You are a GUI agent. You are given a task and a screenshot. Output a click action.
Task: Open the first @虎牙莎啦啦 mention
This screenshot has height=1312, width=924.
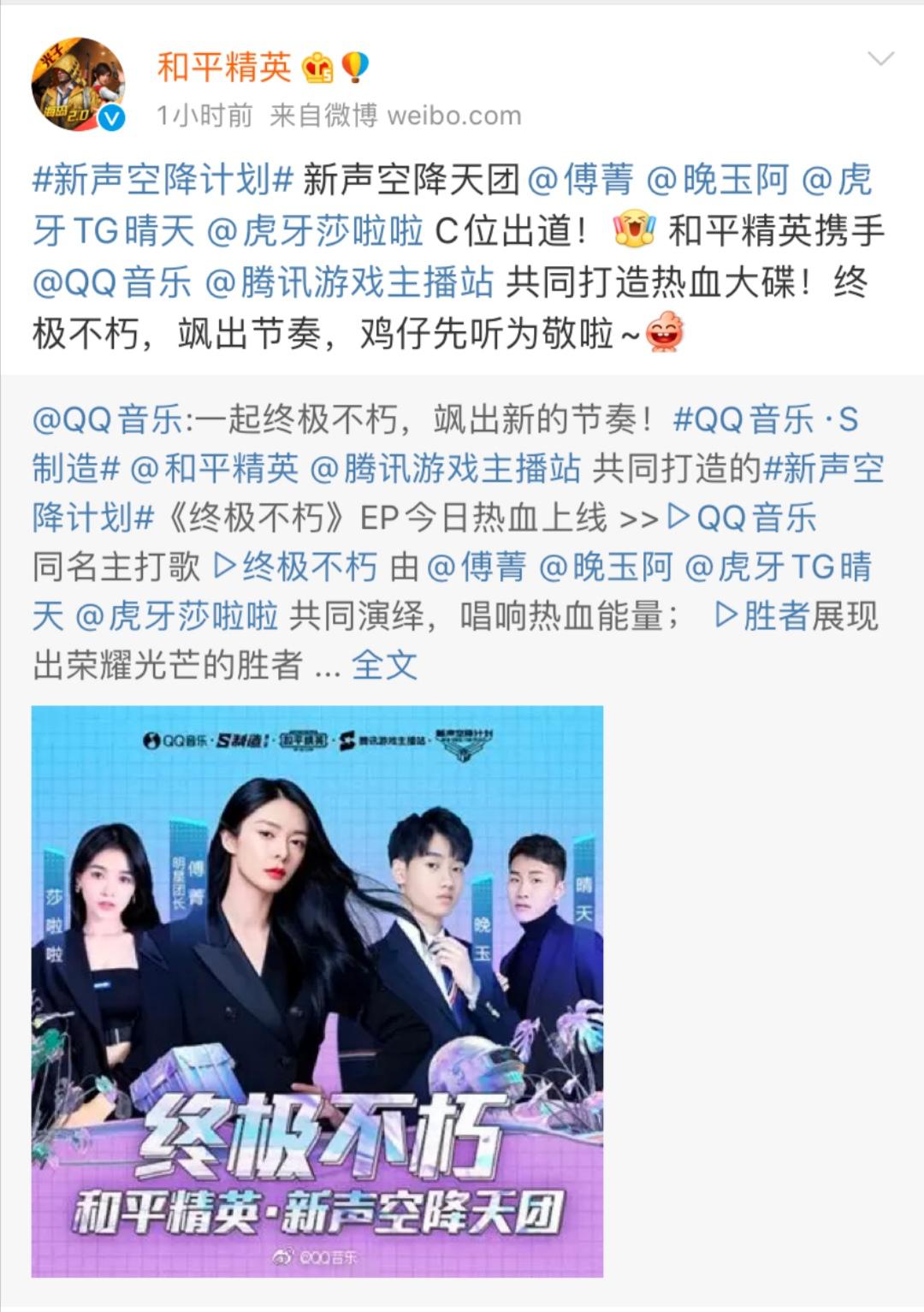click(316, 230)
